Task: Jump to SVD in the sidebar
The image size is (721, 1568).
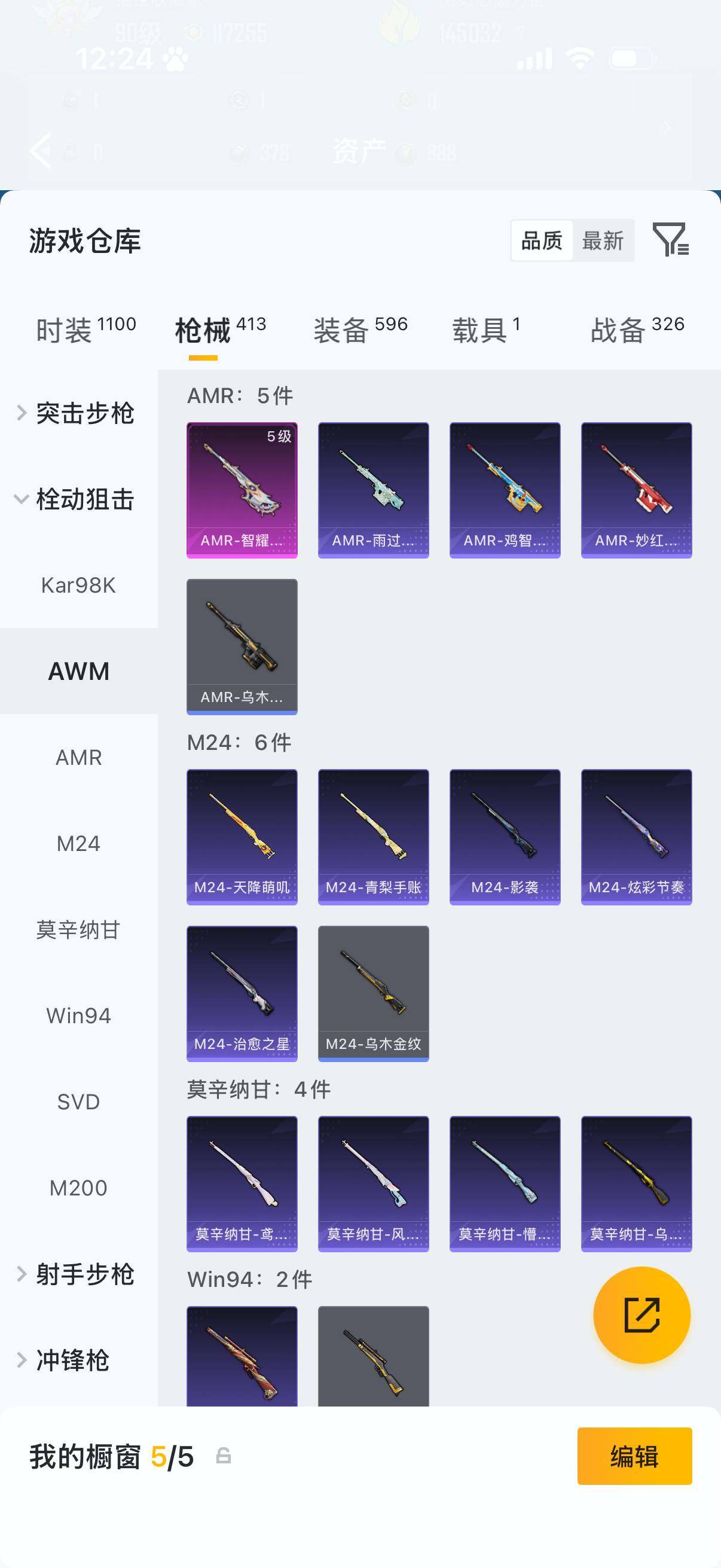Action: click(78, 1102)
